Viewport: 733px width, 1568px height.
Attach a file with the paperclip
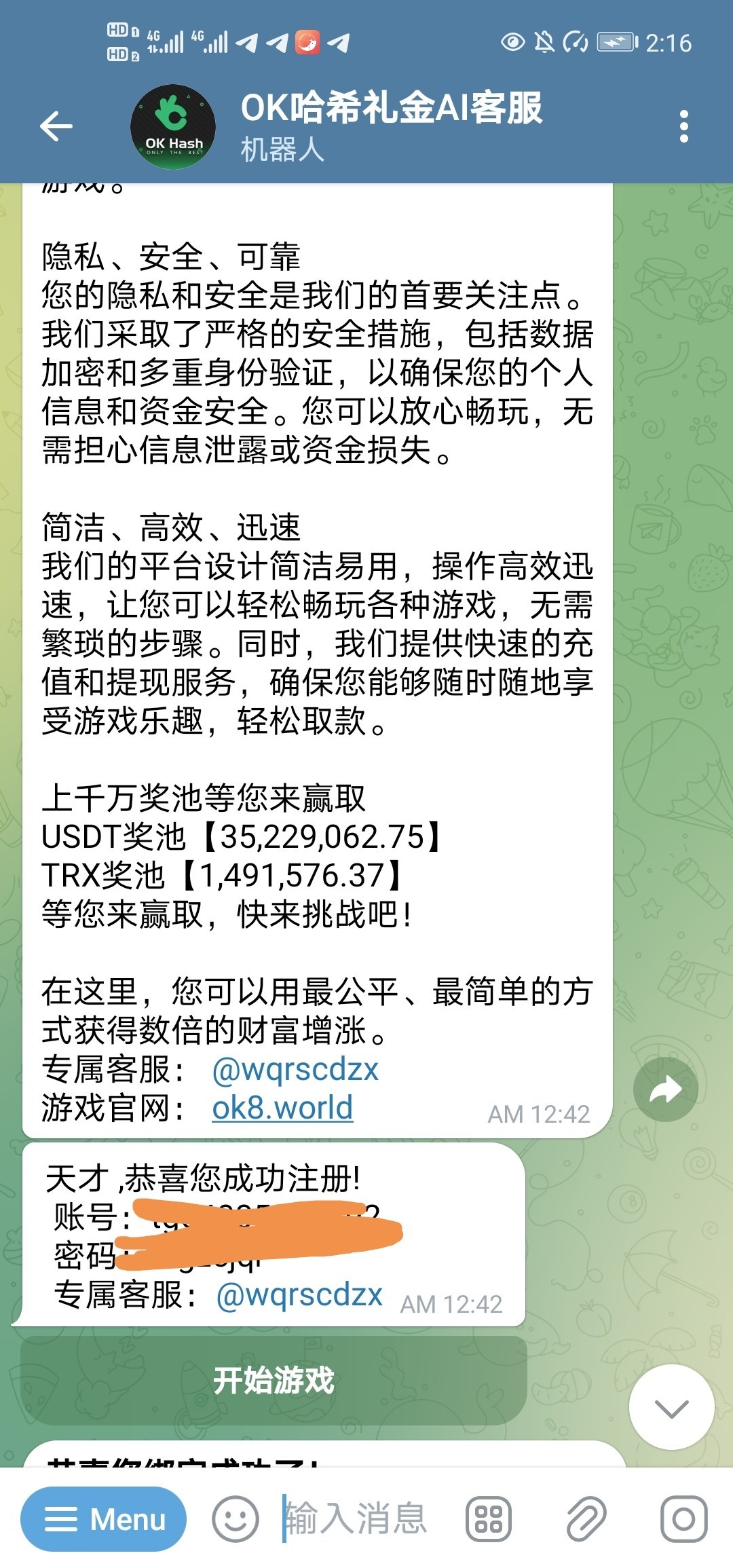click(x=586, y=1519)
